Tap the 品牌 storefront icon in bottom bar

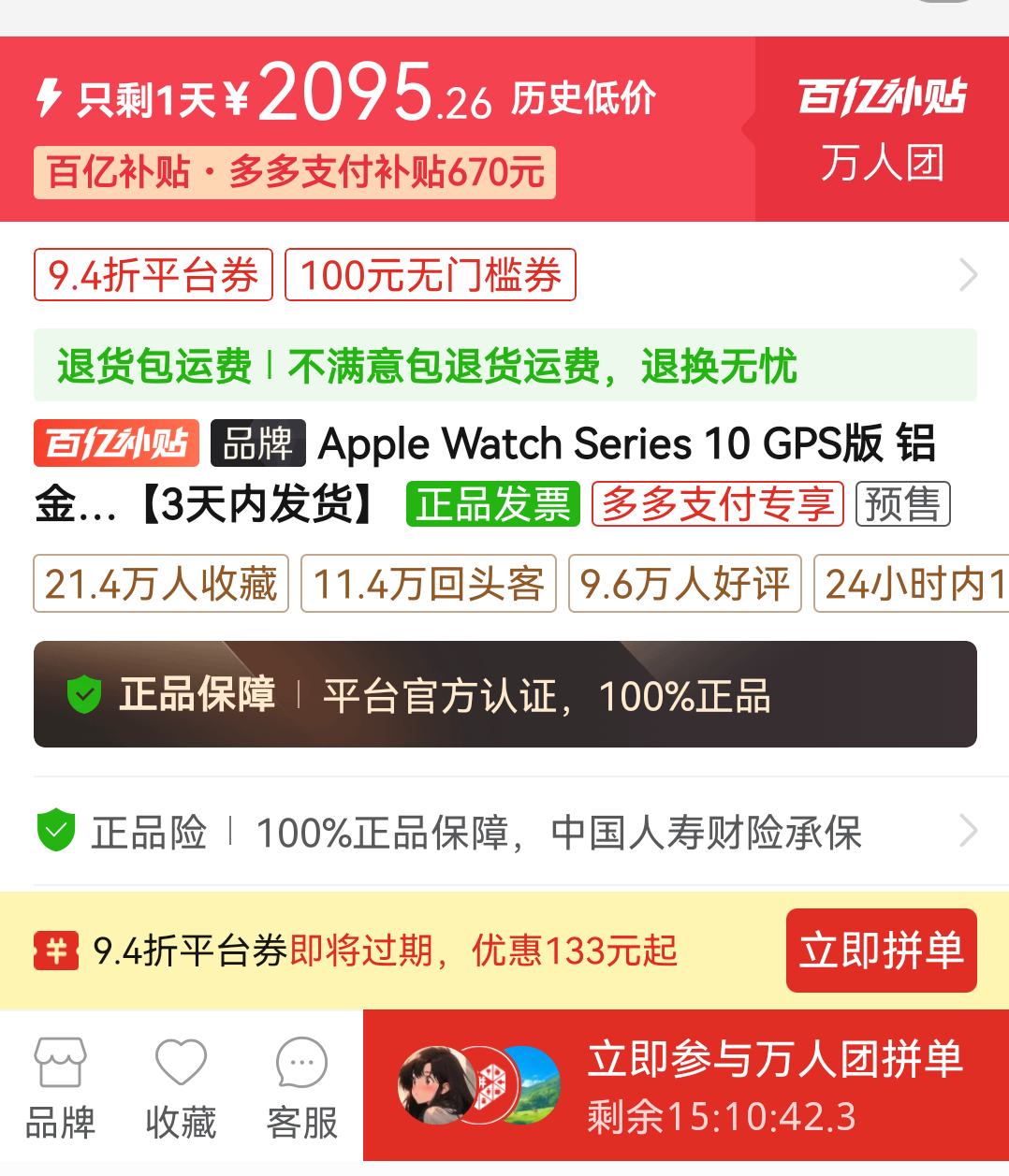62,1067
